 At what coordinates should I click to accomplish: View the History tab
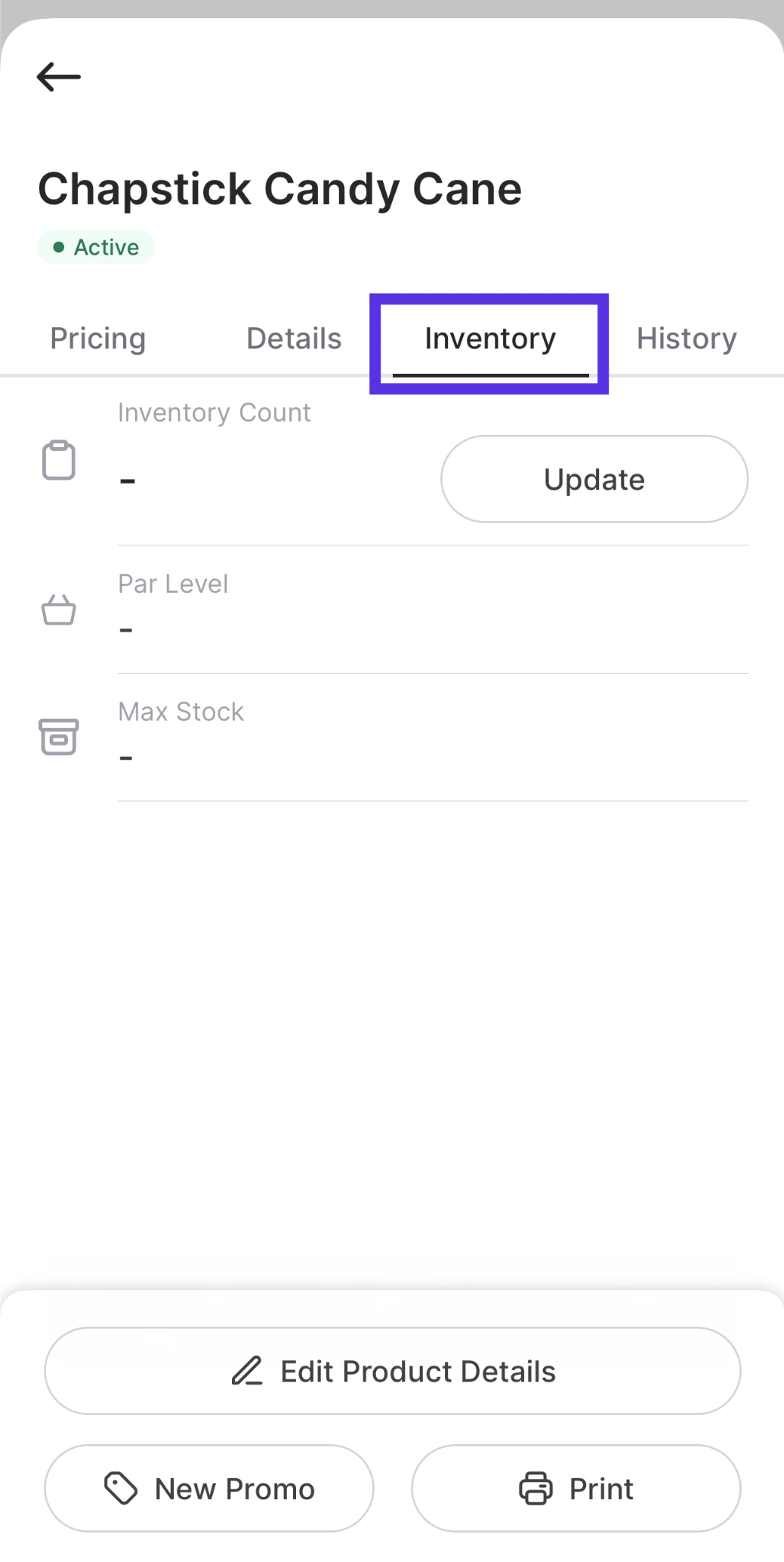[686, 338]
